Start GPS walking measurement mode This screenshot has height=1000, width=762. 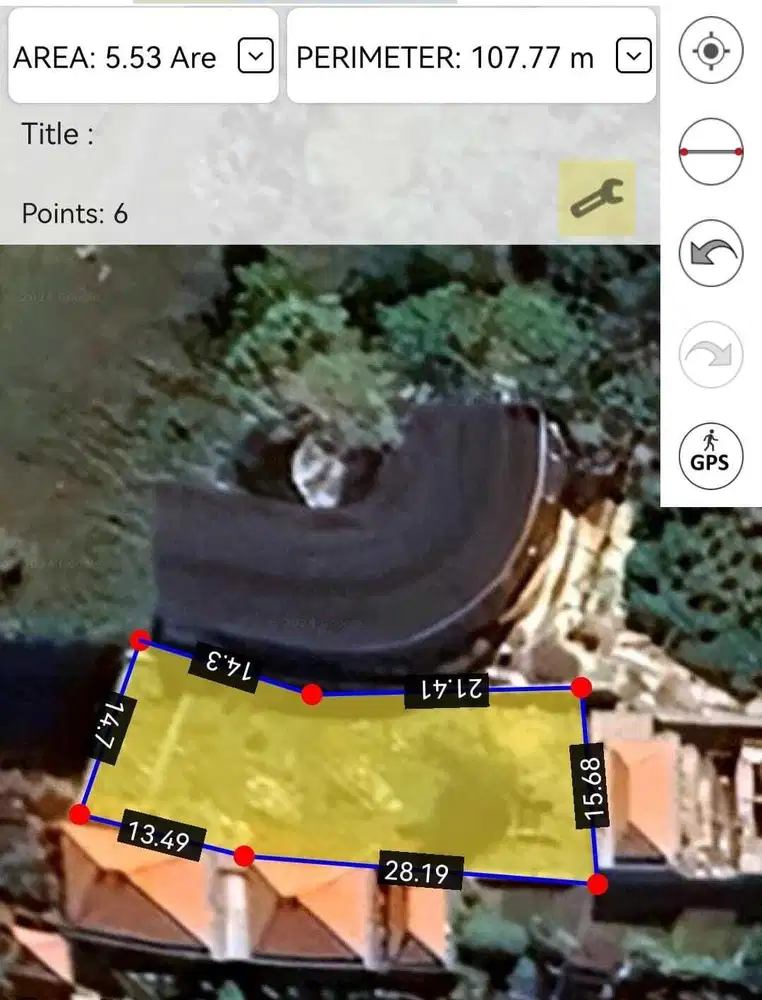[x=710, y=454]
